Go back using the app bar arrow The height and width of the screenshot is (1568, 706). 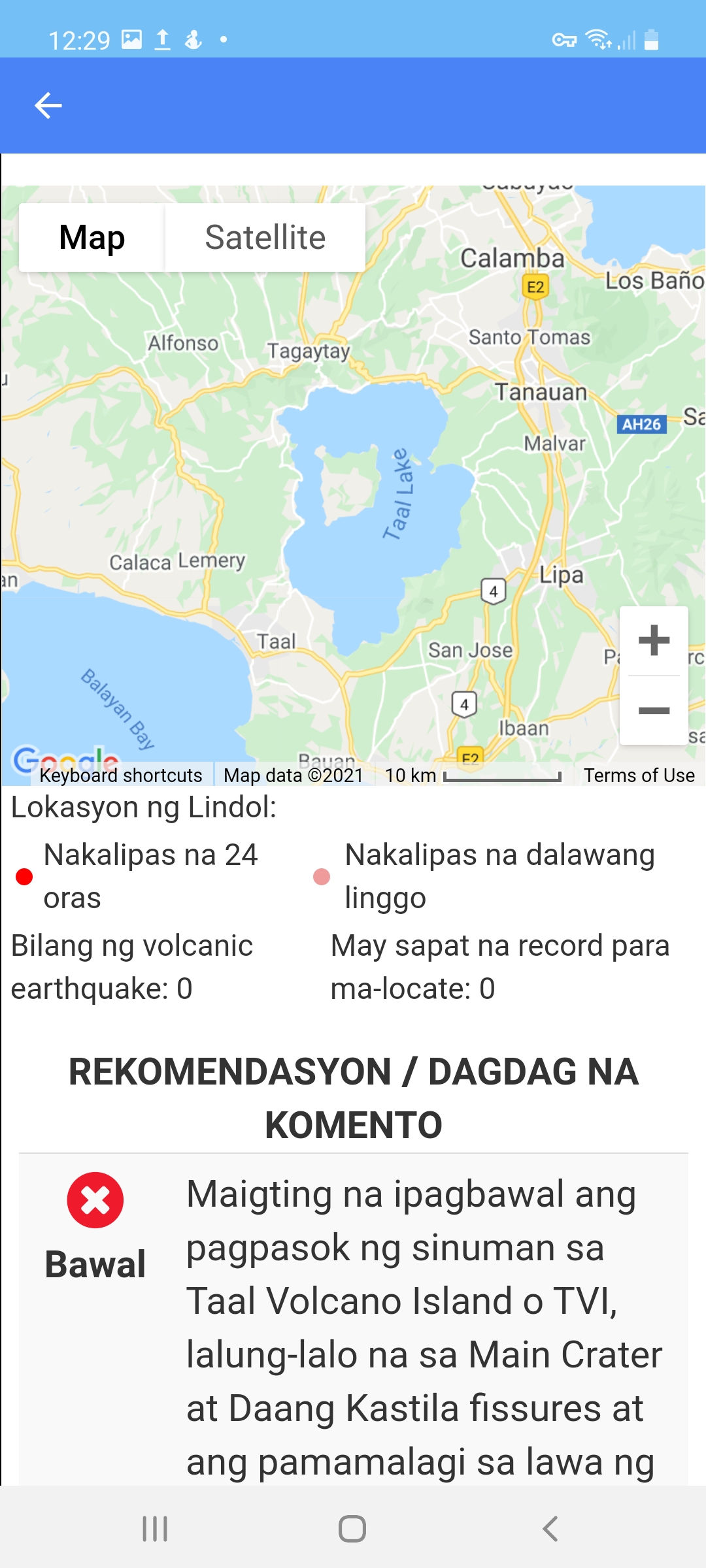pyautogui.click(x=48, y=105)
